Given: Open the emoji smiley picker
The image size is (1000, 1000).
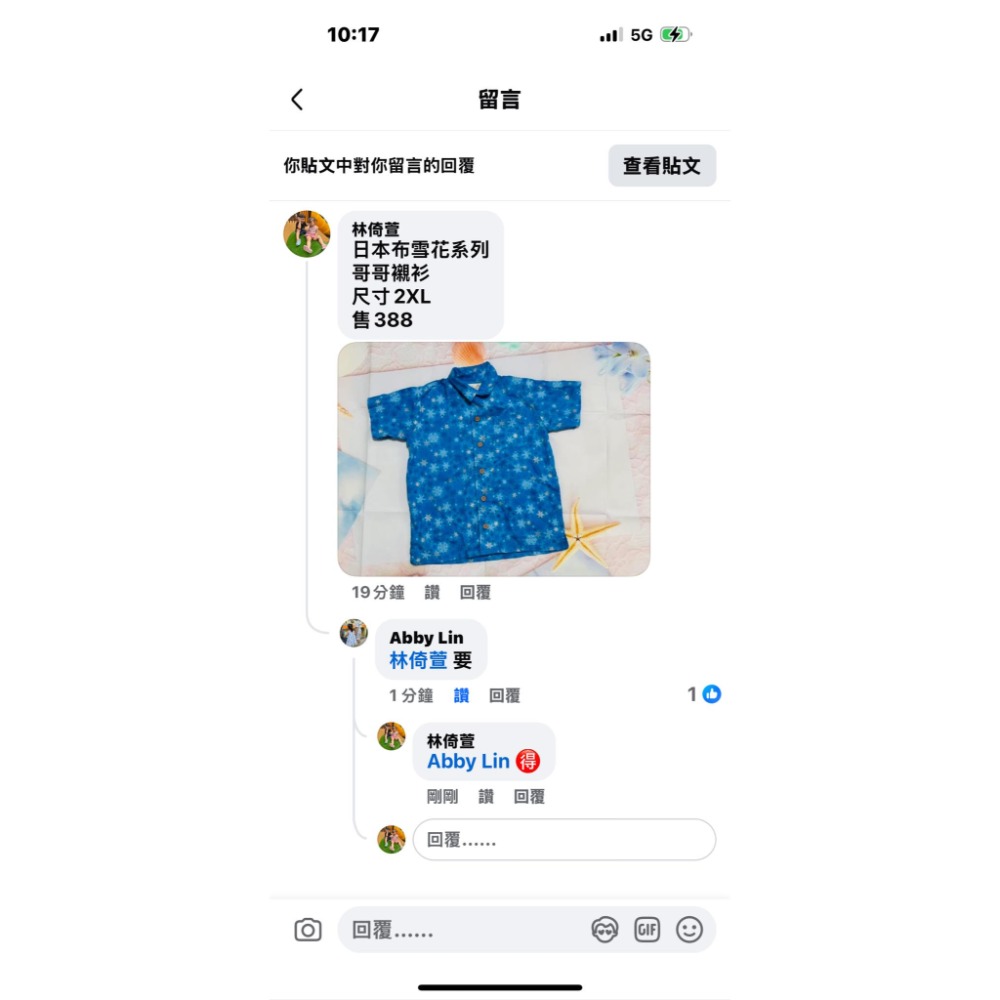Looking at the screenshot, I should click(x=689, y=930).
